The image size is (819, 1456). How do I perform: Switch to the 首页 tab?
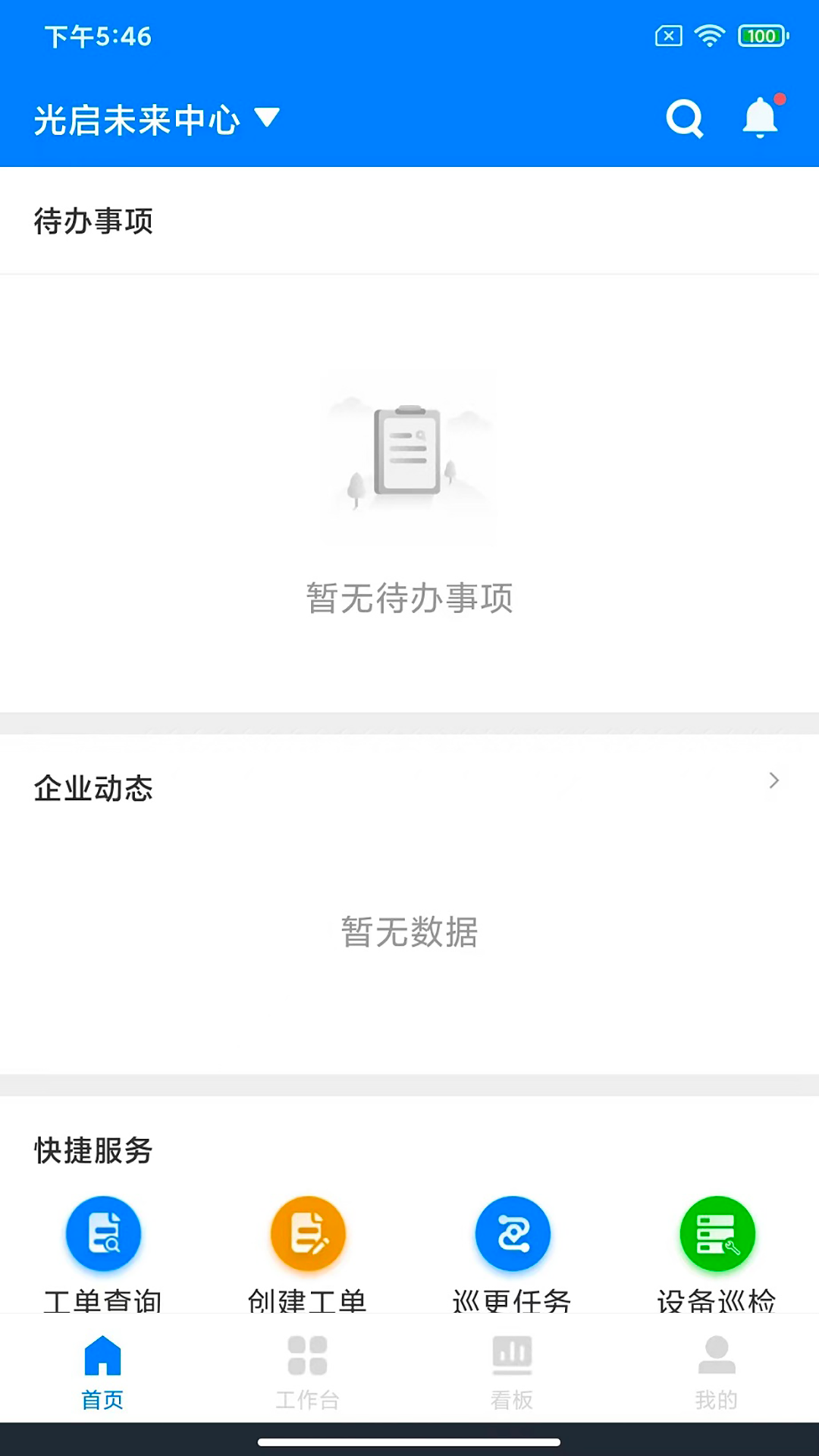coord(102,1365)
